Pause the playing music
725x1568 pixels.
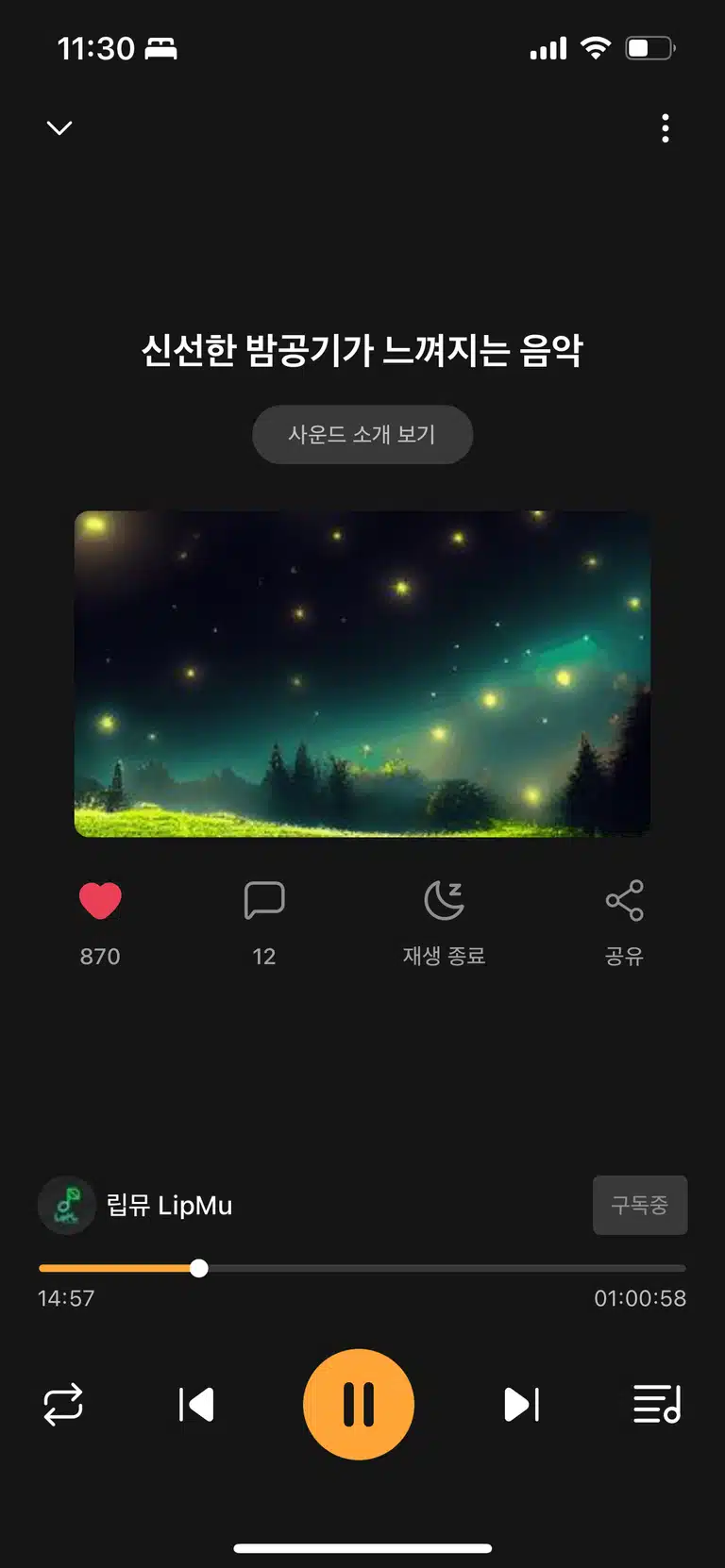point(359,1405)
